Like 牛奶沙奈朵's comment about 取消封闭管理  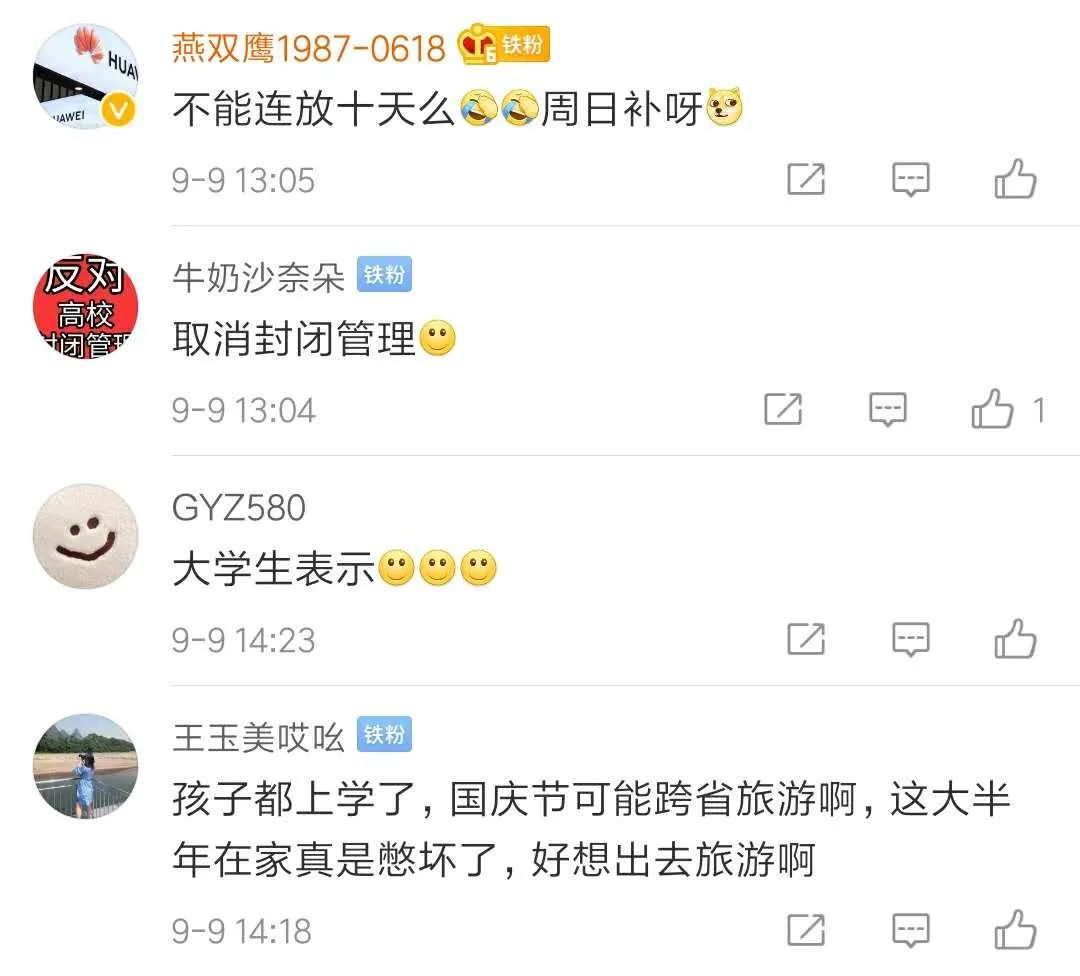coord(993,410)
